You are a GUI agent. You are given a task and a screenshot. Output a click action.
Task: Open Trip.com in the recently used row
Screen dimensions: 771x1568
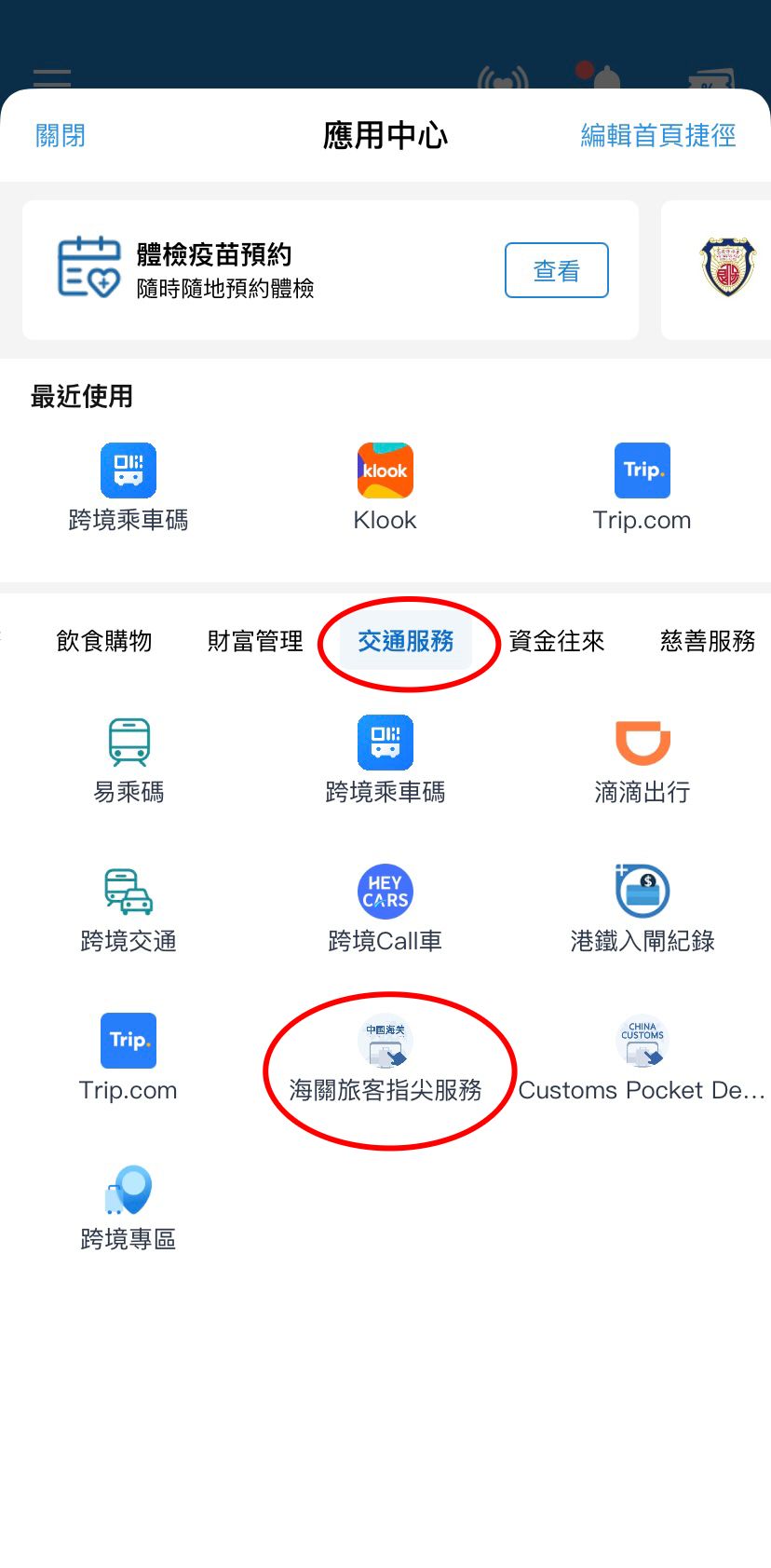tap(642, 487)
